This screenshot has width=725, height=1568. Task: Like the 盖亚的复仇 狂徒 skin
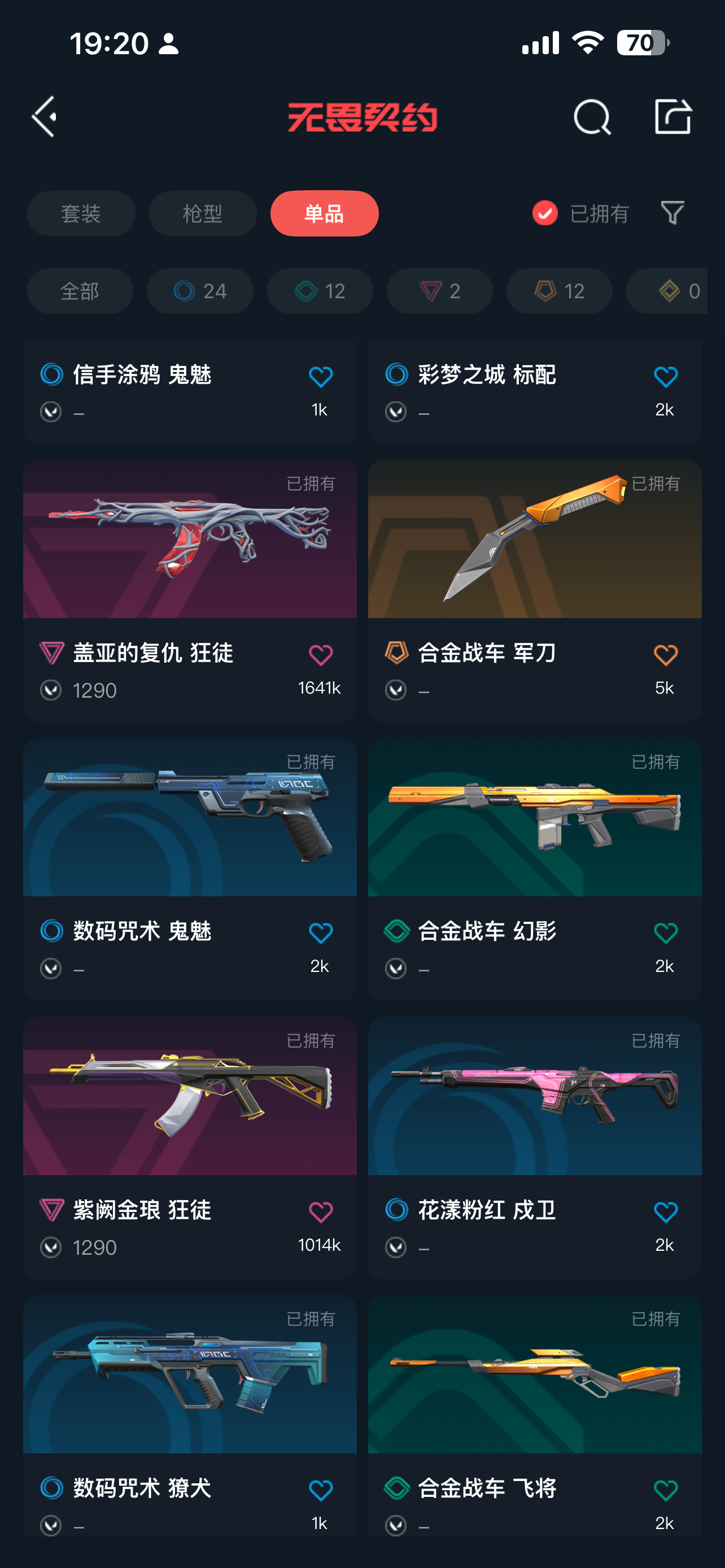click(x=320, y=655)
